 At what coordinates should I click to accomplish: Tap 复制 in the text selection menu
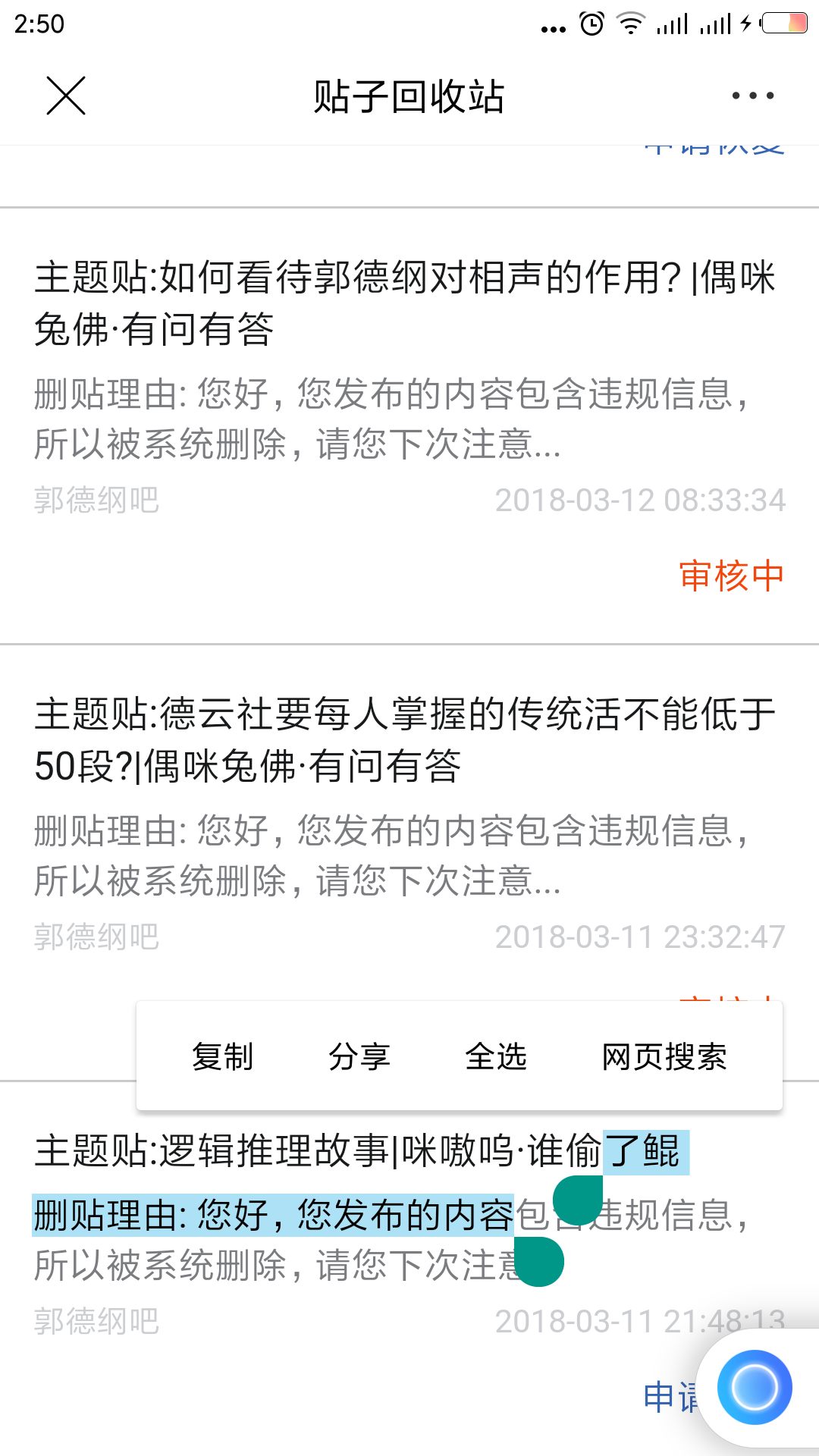[222, 1056]
